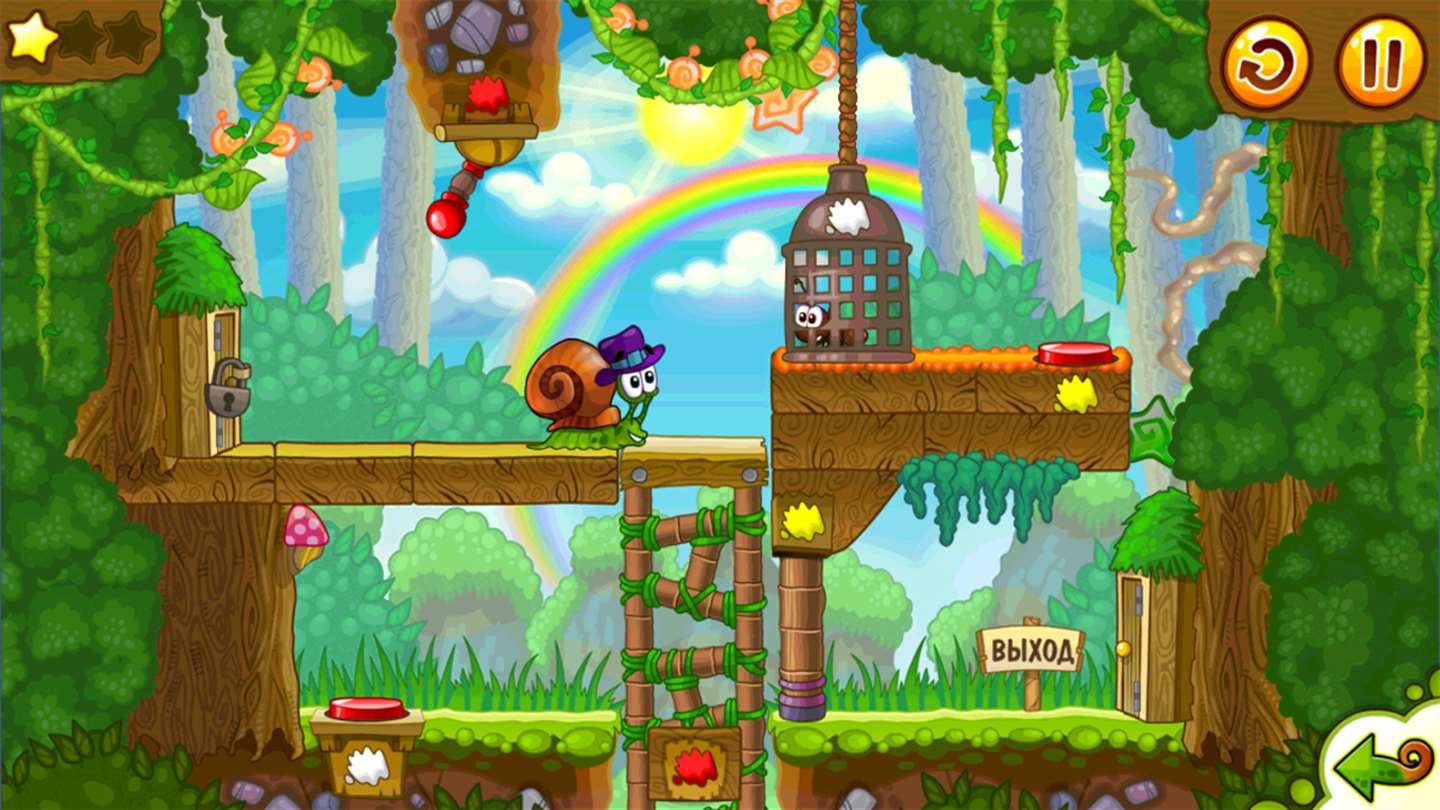Restart the level with the circular arrow
Viewport: 1440px width, 810px height.
point(1266,64)
